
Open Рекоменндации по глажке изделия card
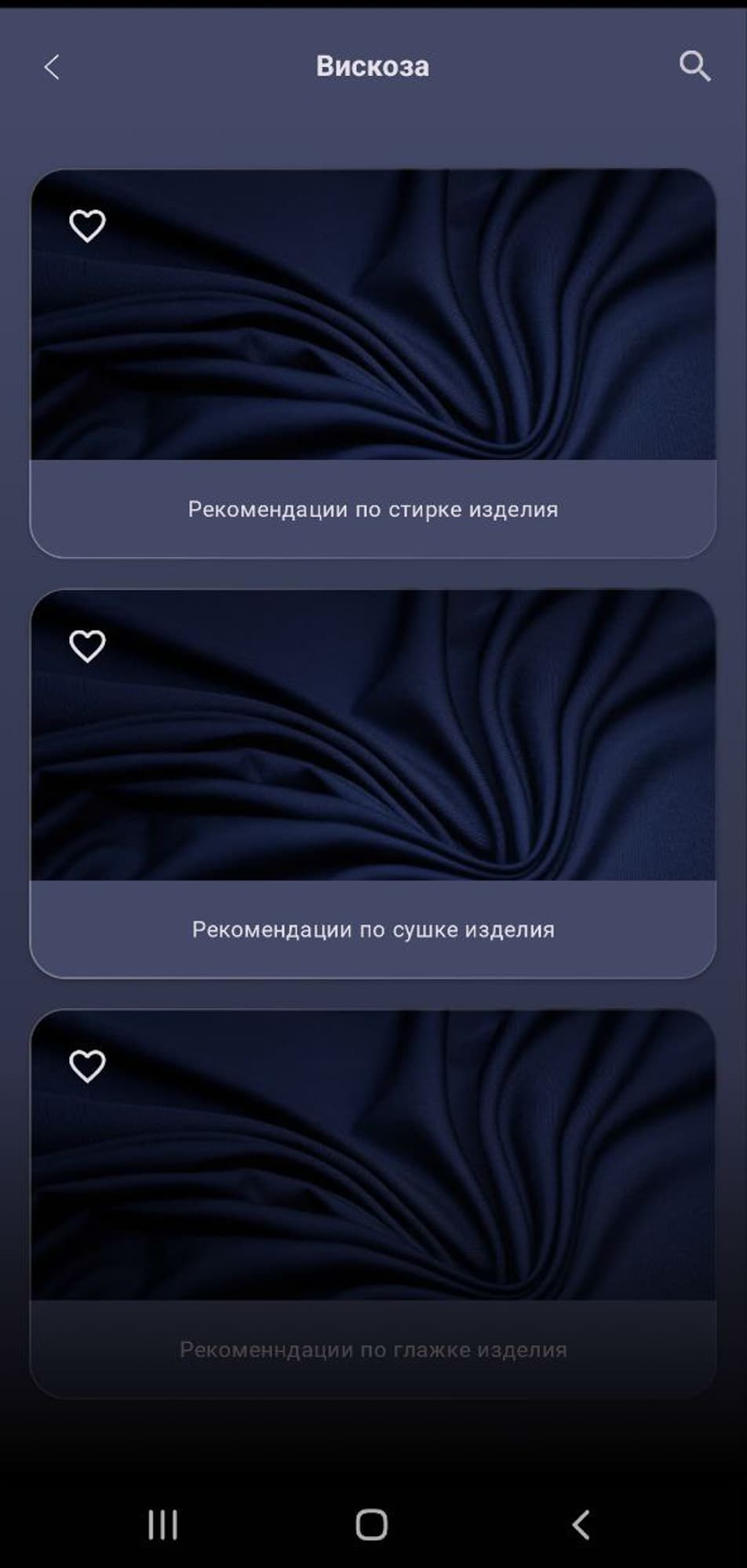373,1349
